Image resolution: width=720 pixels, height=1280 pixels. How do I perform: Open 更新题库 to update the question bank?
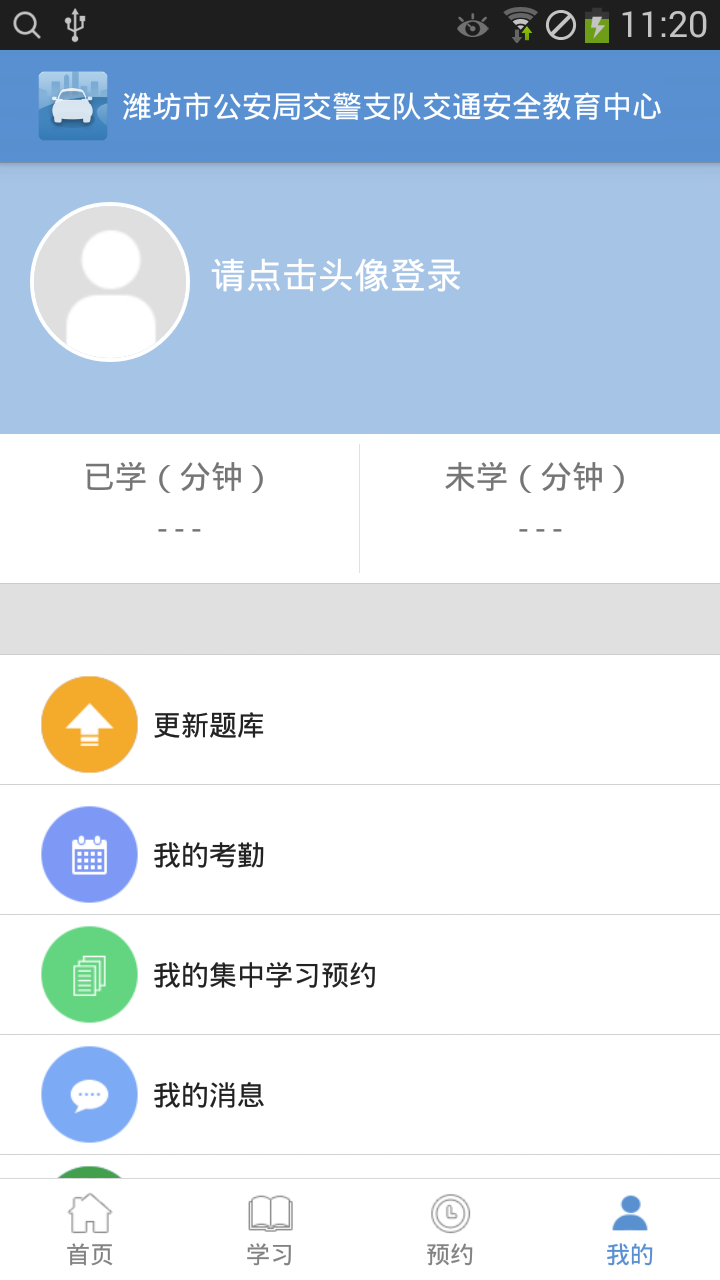coord(360,725)
